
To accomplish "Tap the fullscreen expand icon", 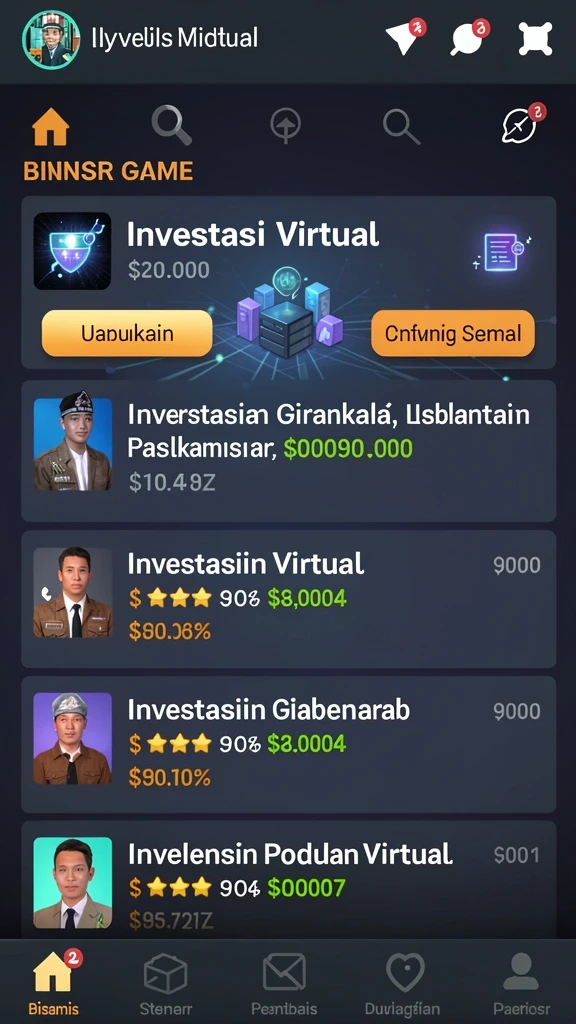I will coord(536,39).
